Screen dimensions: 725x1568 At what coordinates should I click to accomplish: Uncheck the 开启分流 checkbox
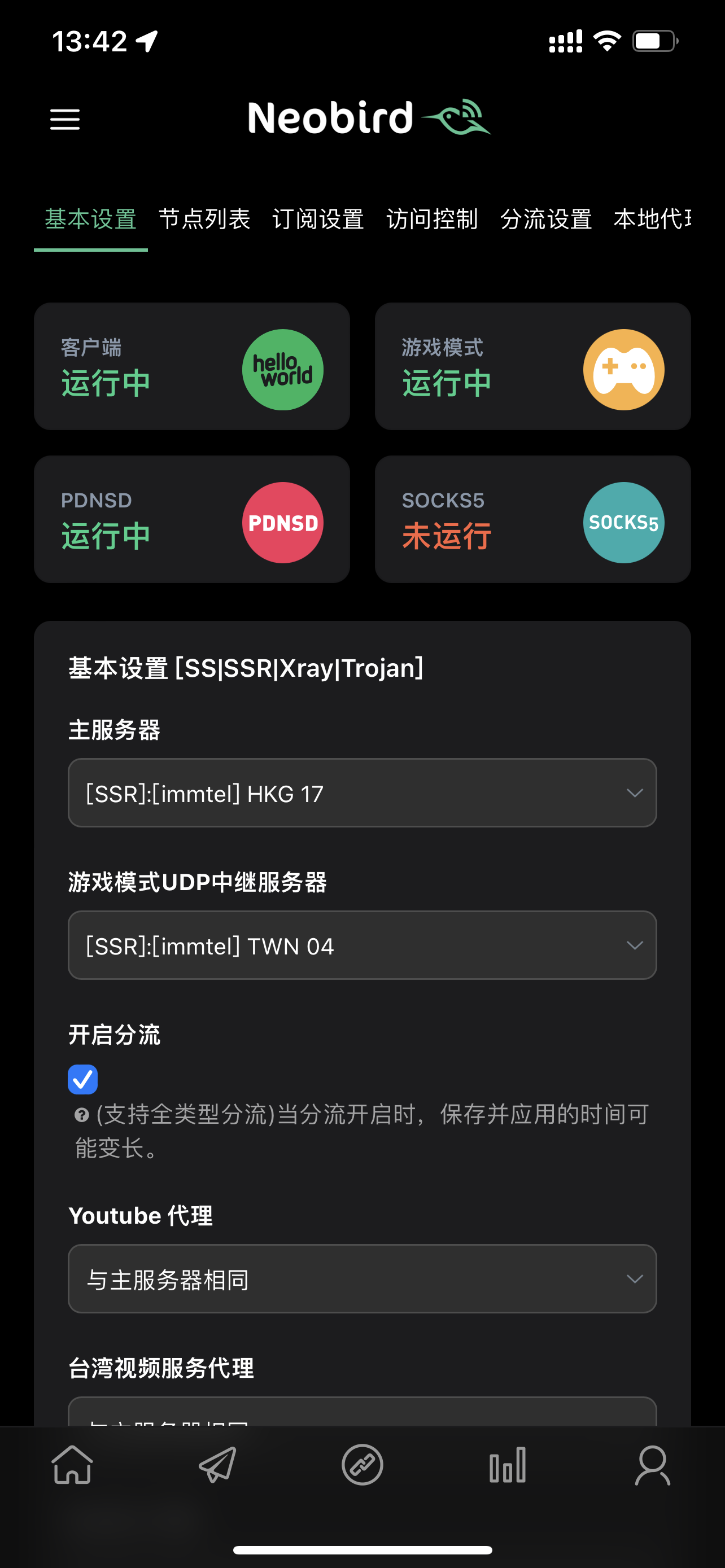pyautogui.click(x=83, y=1079)
